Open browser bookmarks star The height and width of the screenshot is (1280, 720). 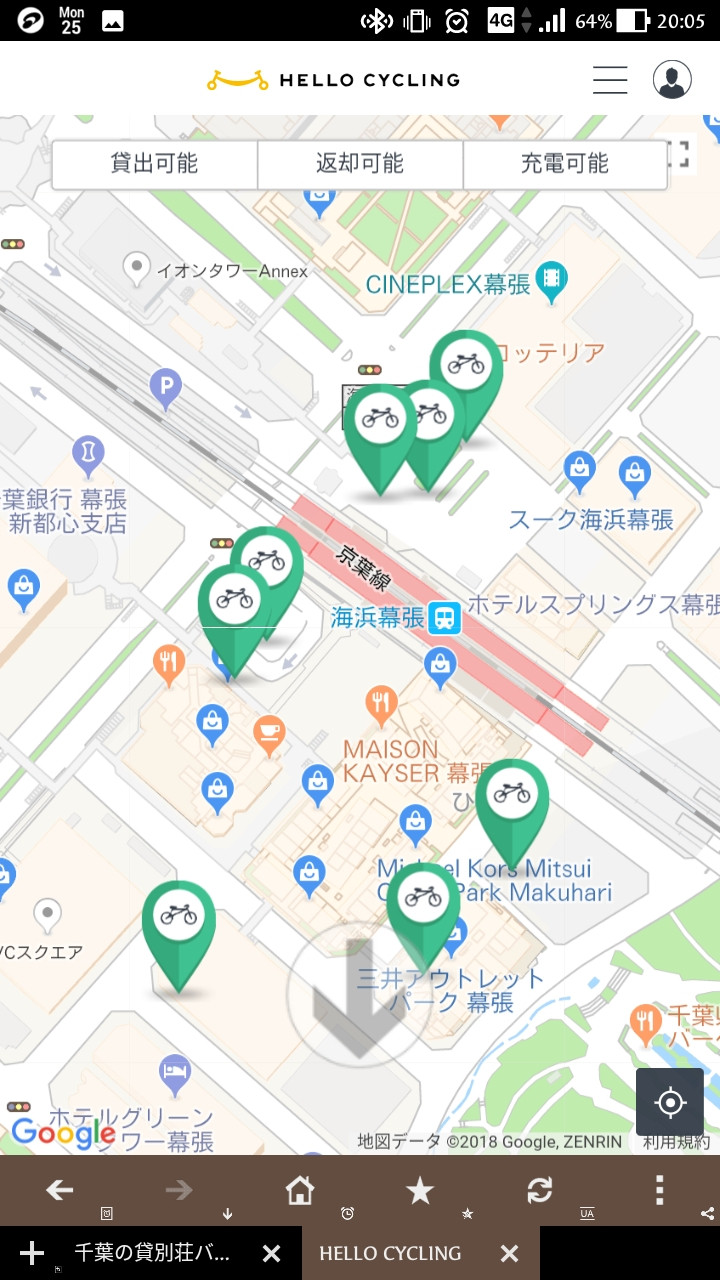[420, 1190]
